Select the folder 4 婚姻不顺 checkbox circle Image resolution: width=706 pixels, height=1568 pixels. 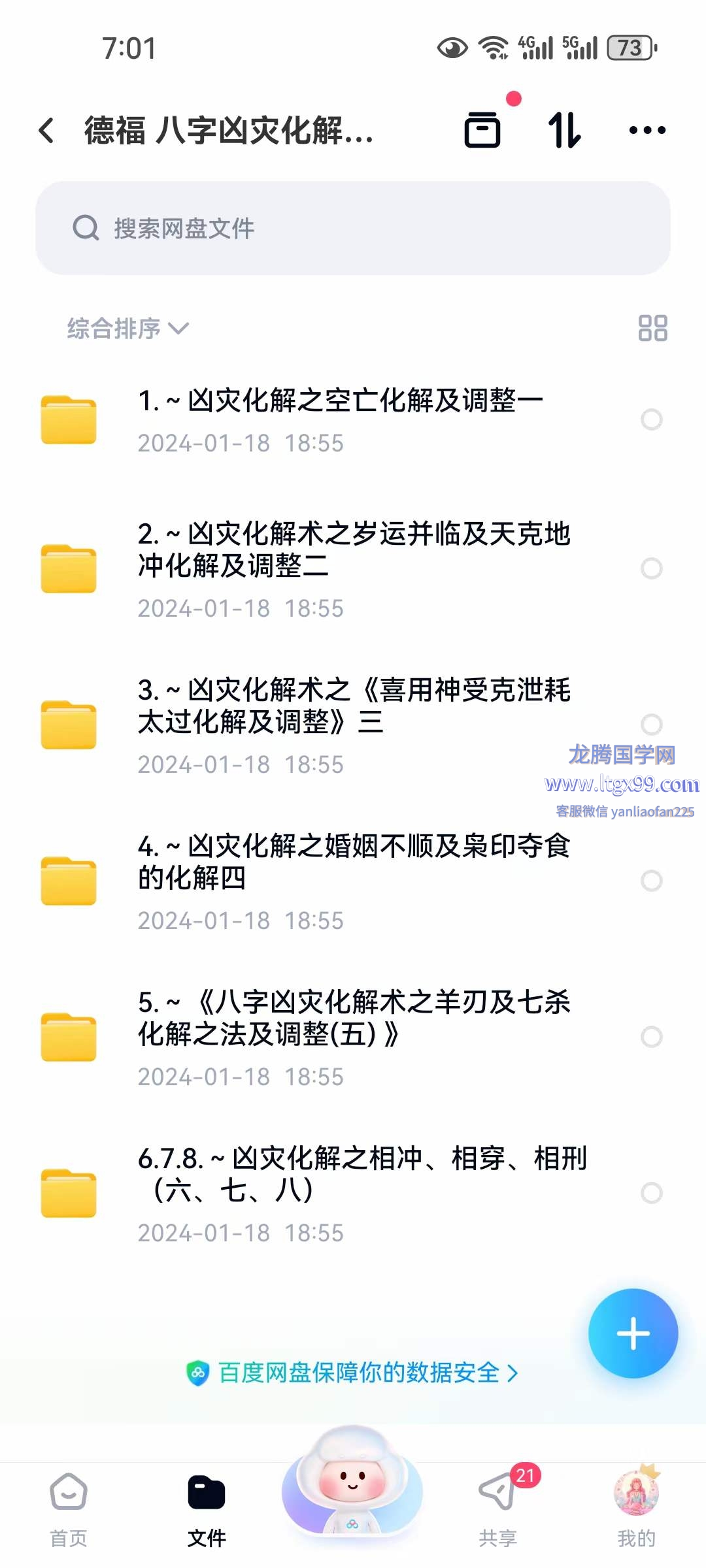(652, 881)
